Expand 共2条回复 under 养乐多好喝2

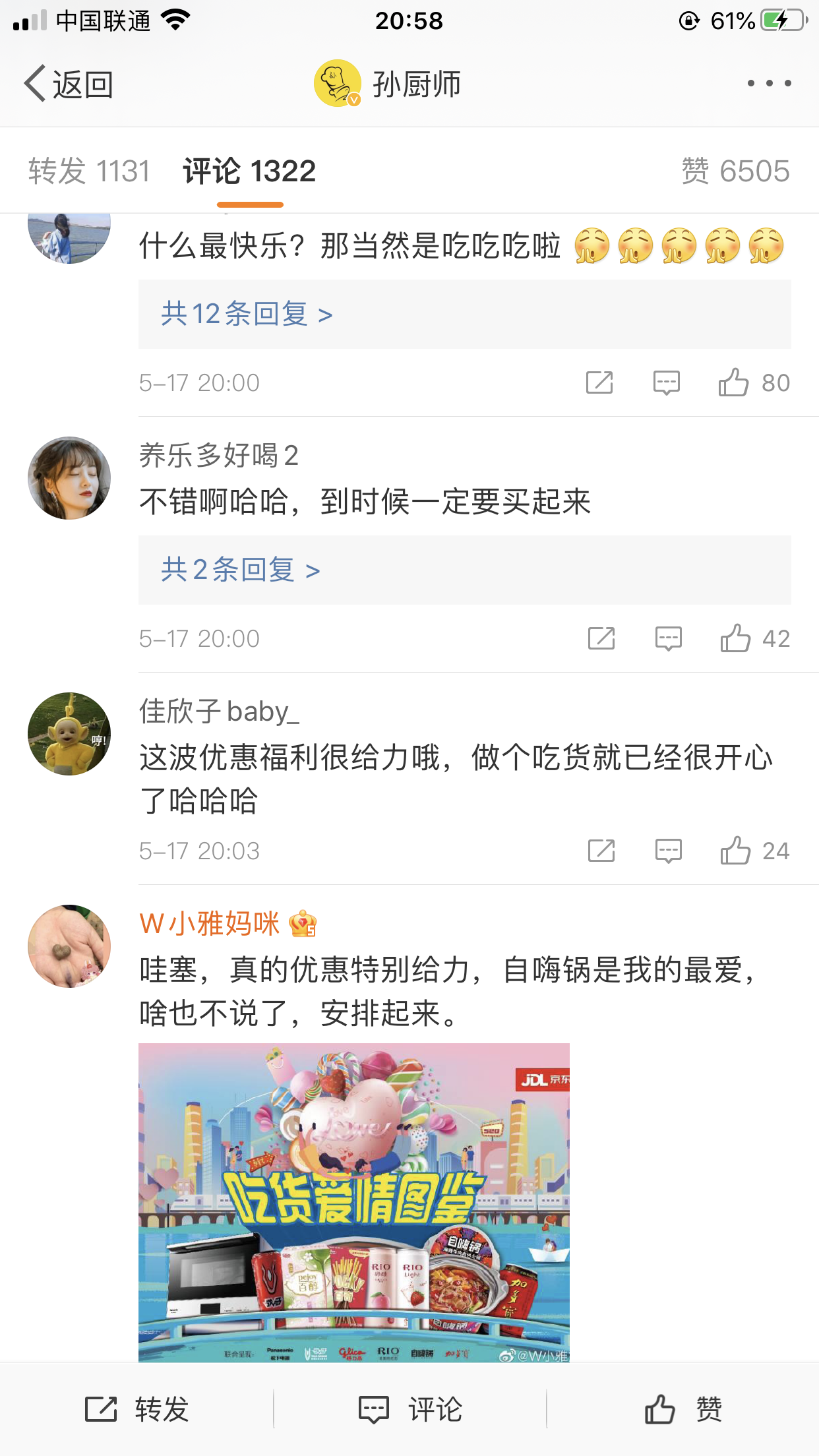click(240, 570)
